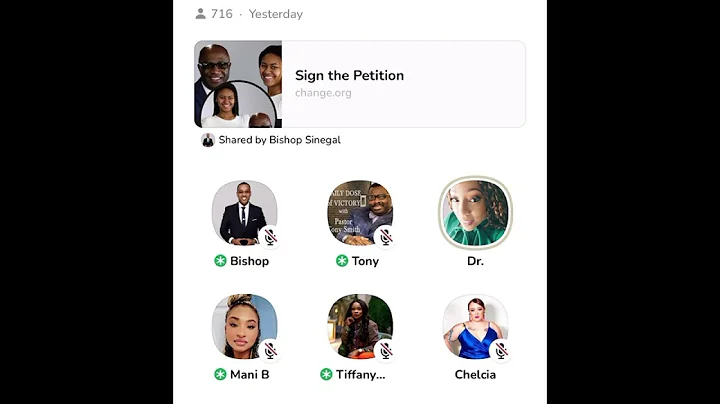
Task: Open Tiffany's speaker profile
Action: coord(359,327)
